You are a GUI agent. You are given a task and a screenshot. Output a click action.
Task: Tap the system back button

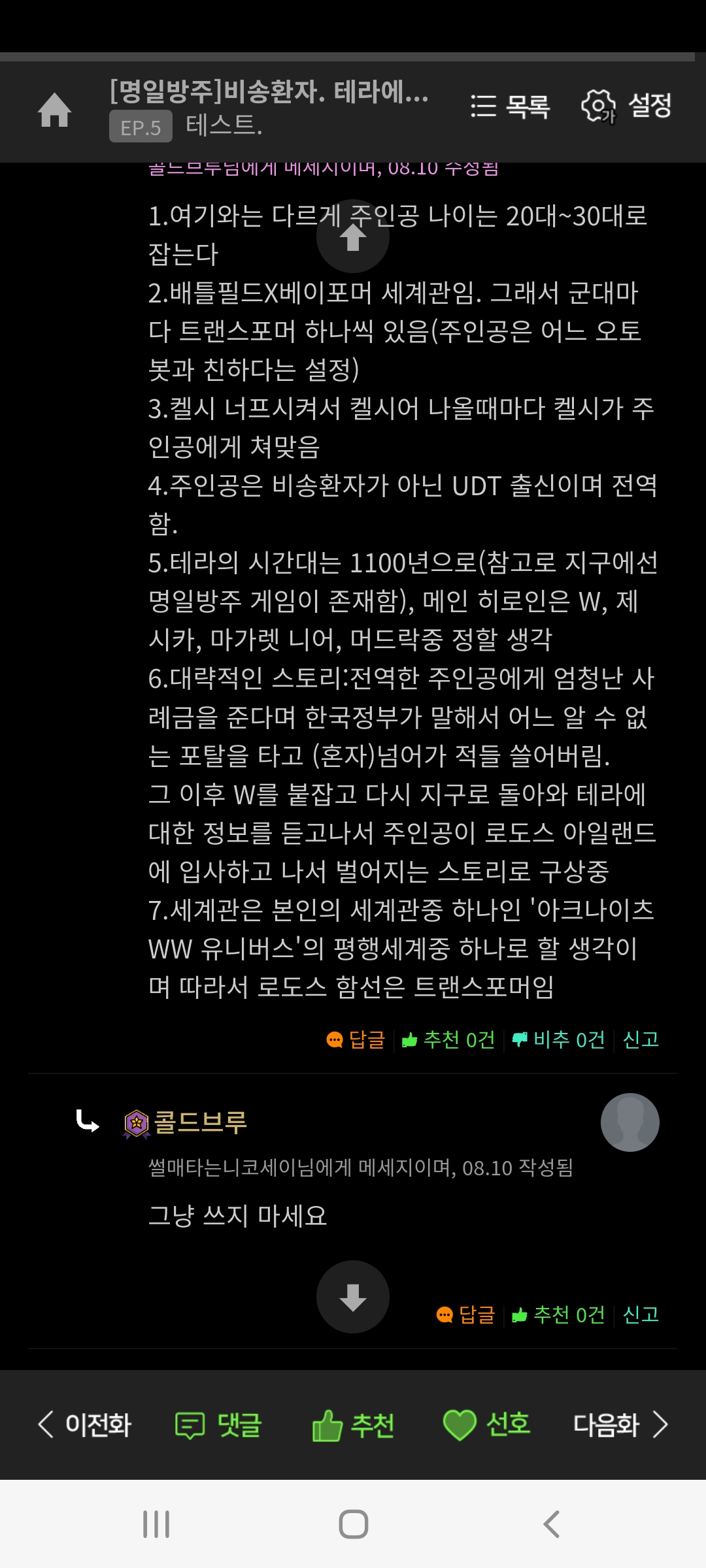pyautogui.click(x=551, y=1524)
